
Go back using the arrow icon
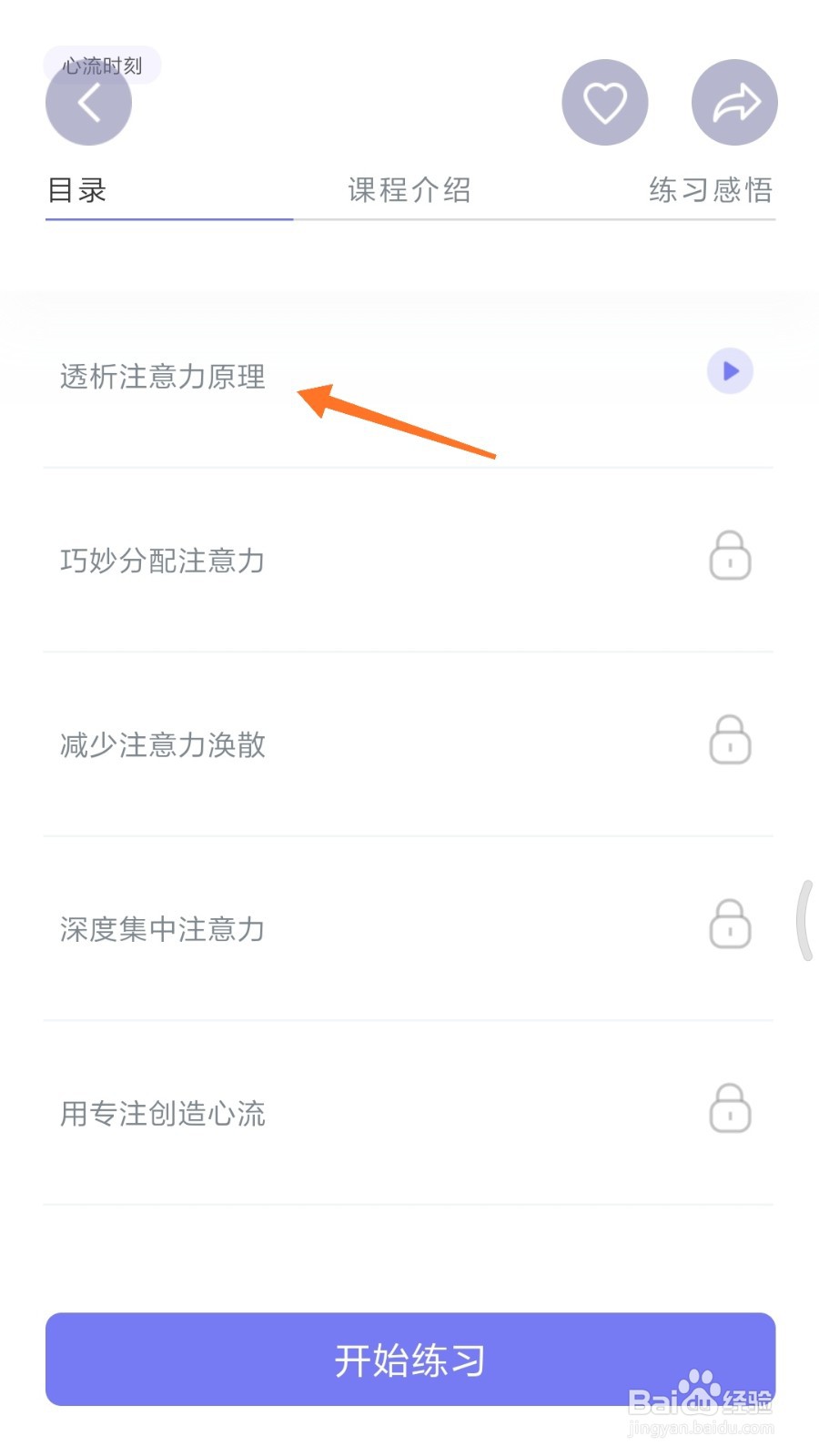click(x=88, y=103)
